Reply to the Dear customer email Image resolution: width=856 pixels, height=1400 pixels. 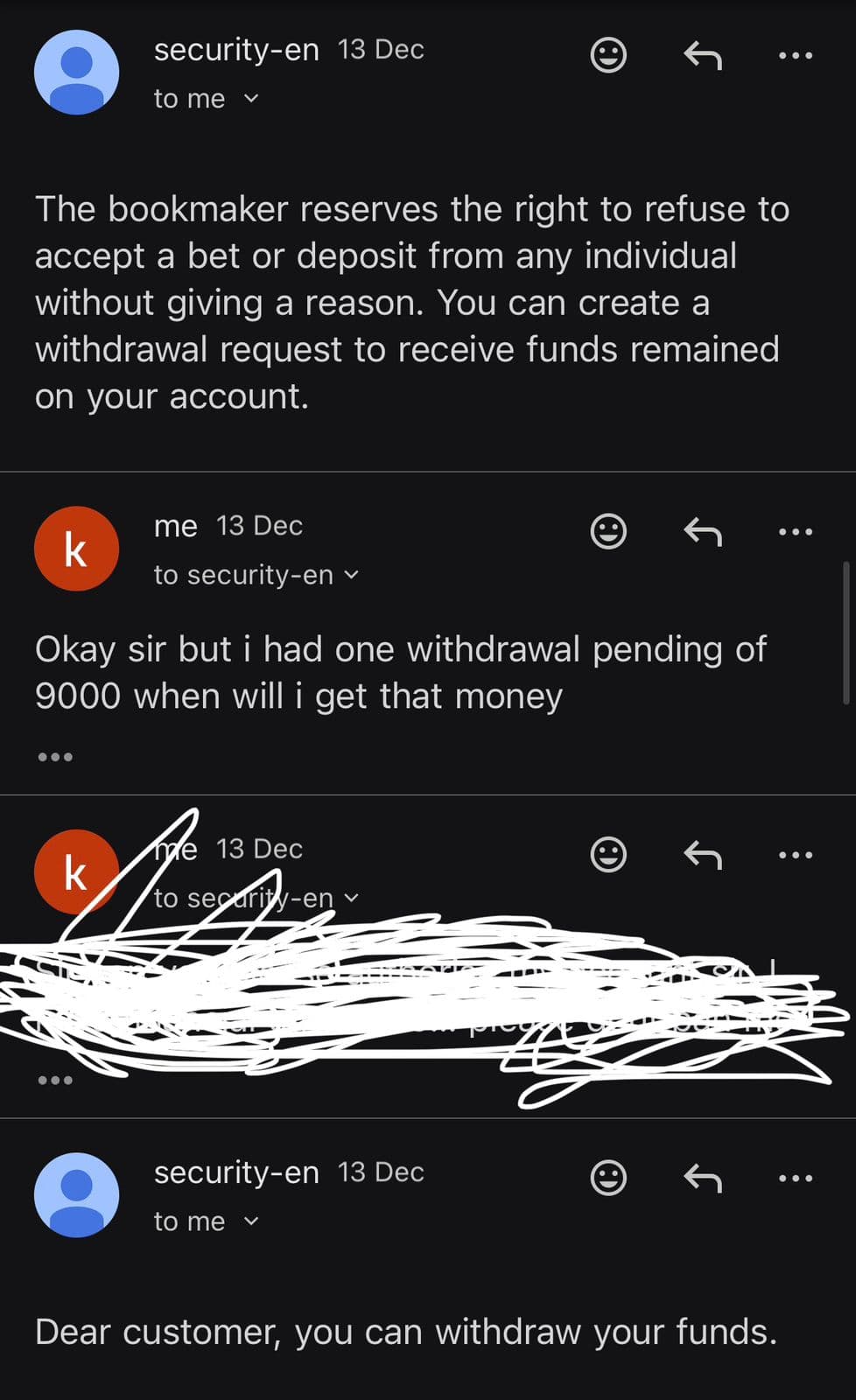pyautogui.click(x=702, y=1178)
